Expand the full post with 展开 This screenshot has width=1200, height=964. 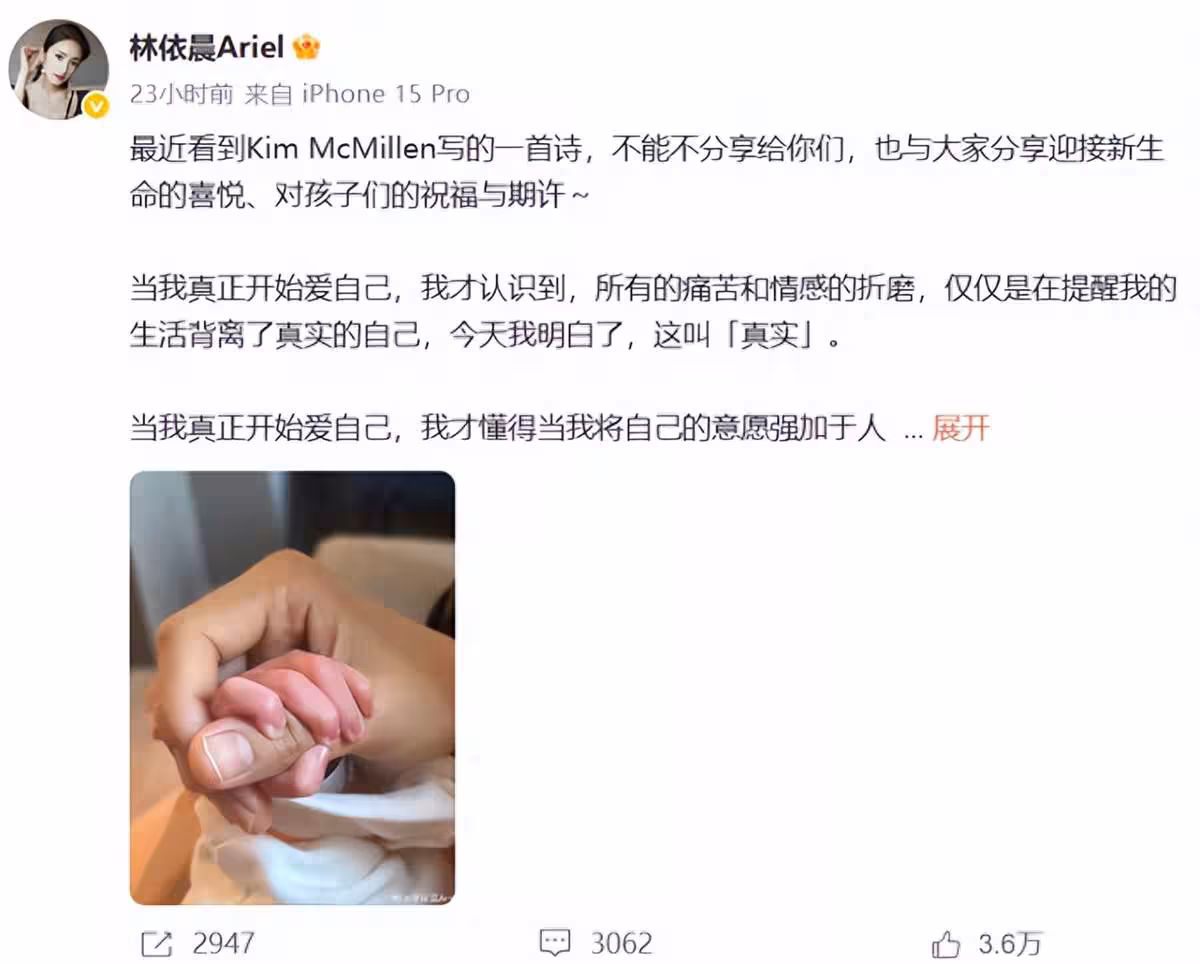point(960,428)
